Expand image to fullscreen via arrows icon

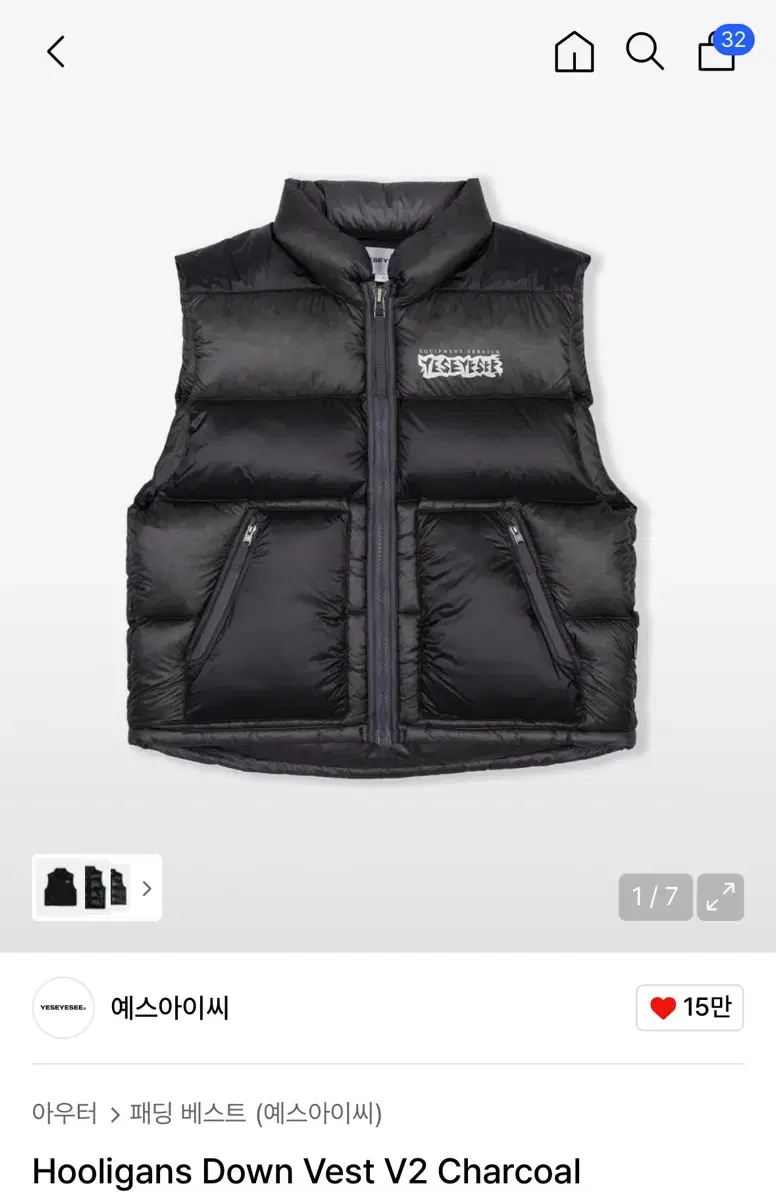(720, 898)
